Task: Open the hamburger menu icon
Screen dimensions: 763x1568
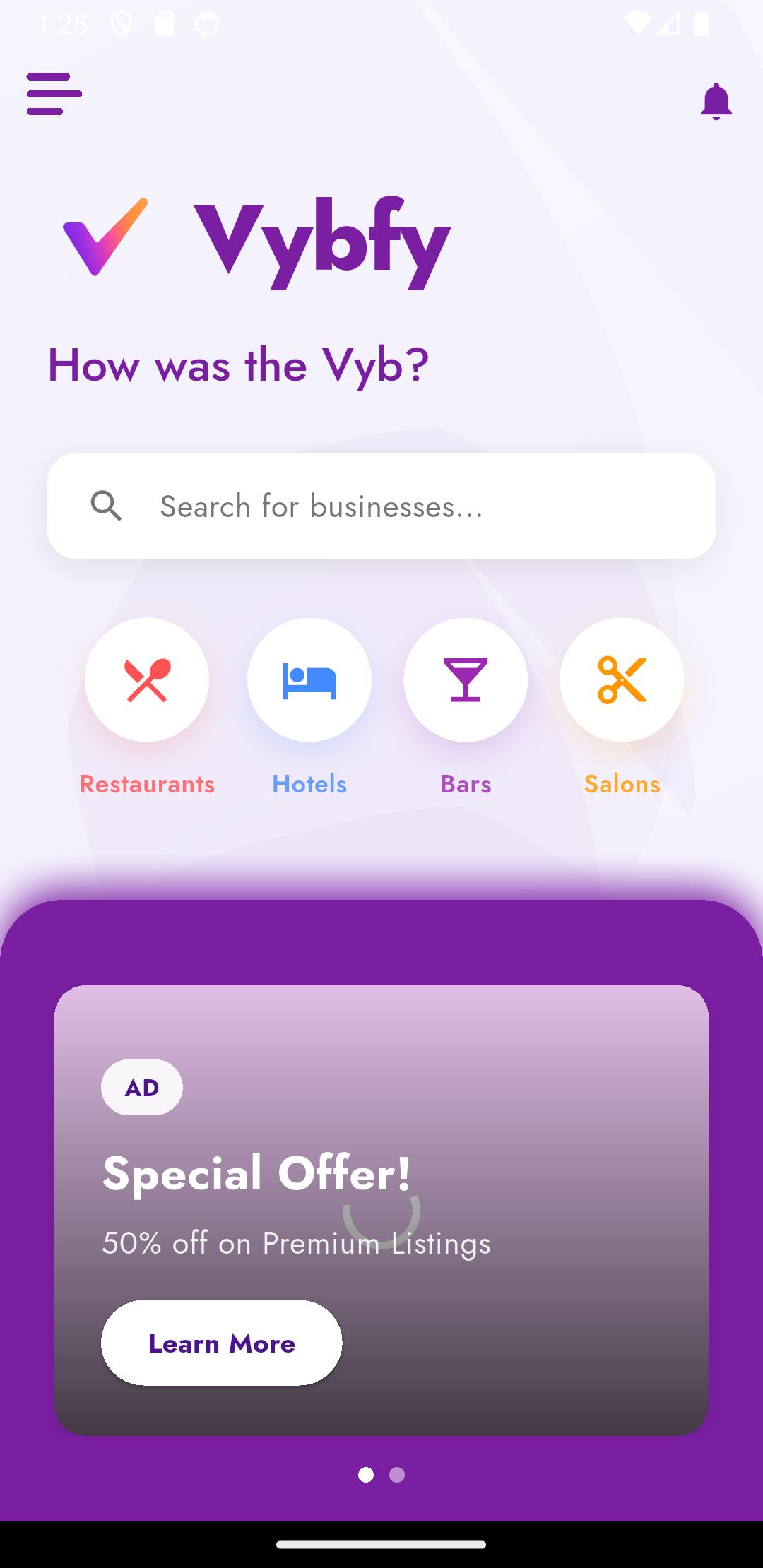Action: click(53, 93)
